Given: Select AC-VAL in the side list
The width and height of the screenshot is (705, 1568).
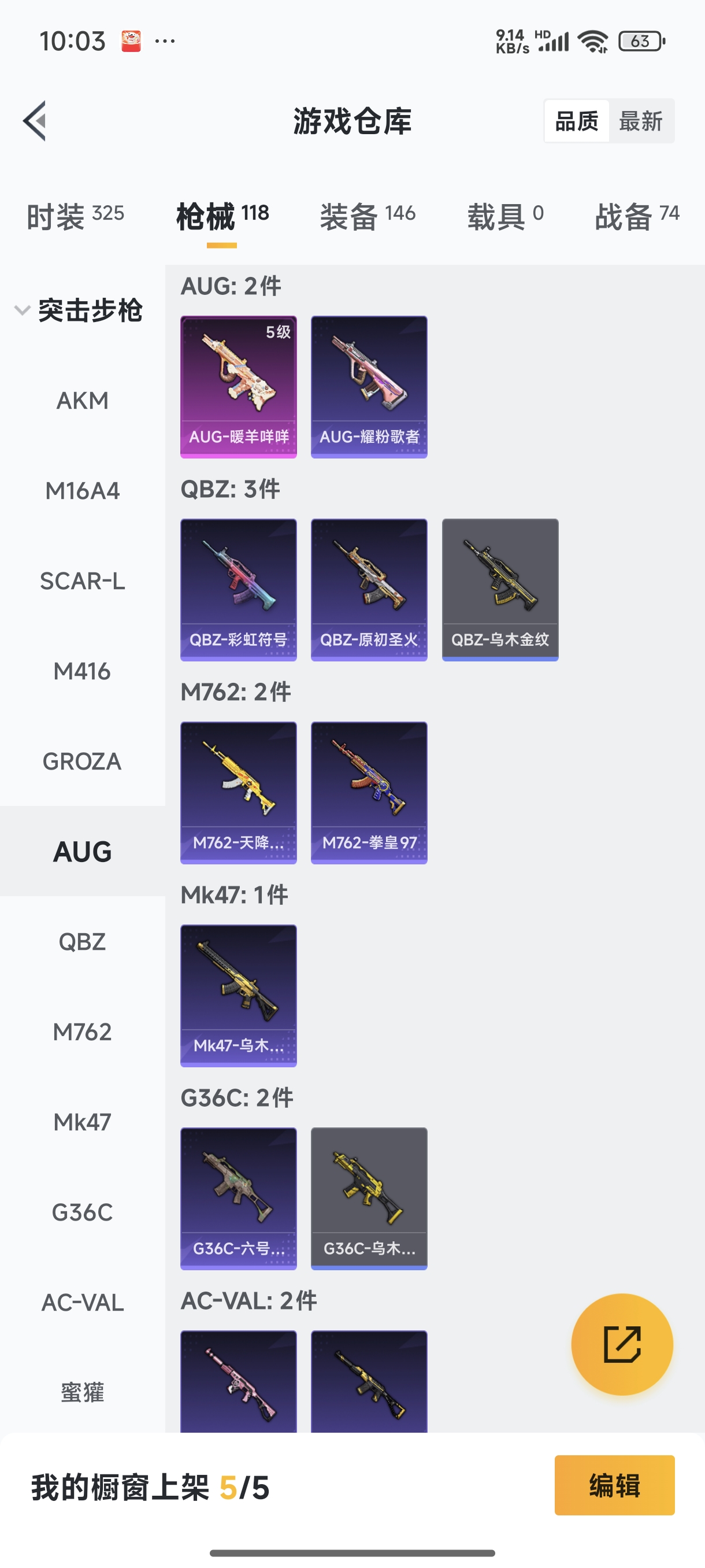Looking at the screenshot, I should tap(83, 1303).
